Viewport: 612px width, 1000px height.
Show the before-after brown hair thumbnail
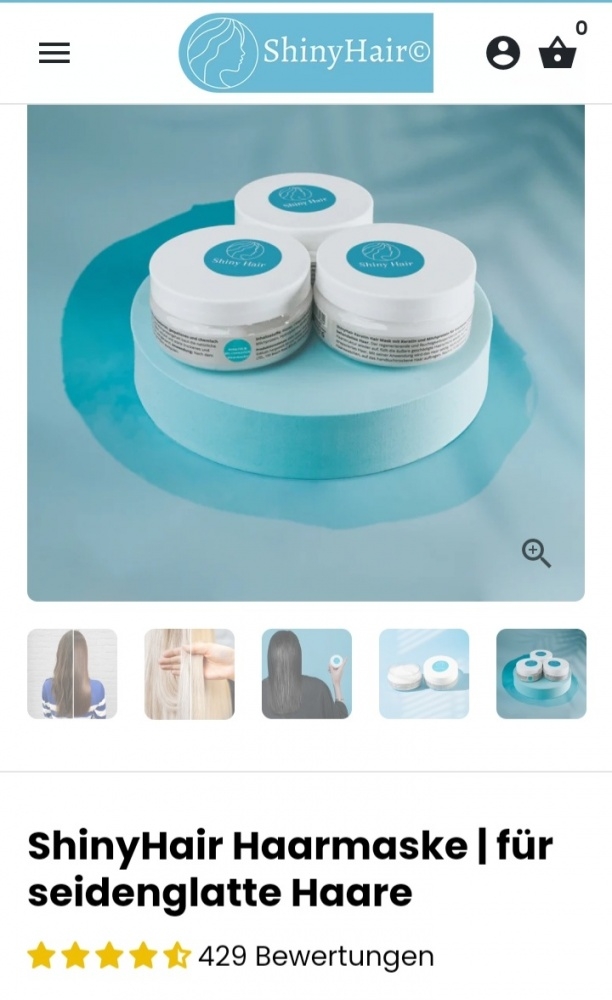point(72,674)
